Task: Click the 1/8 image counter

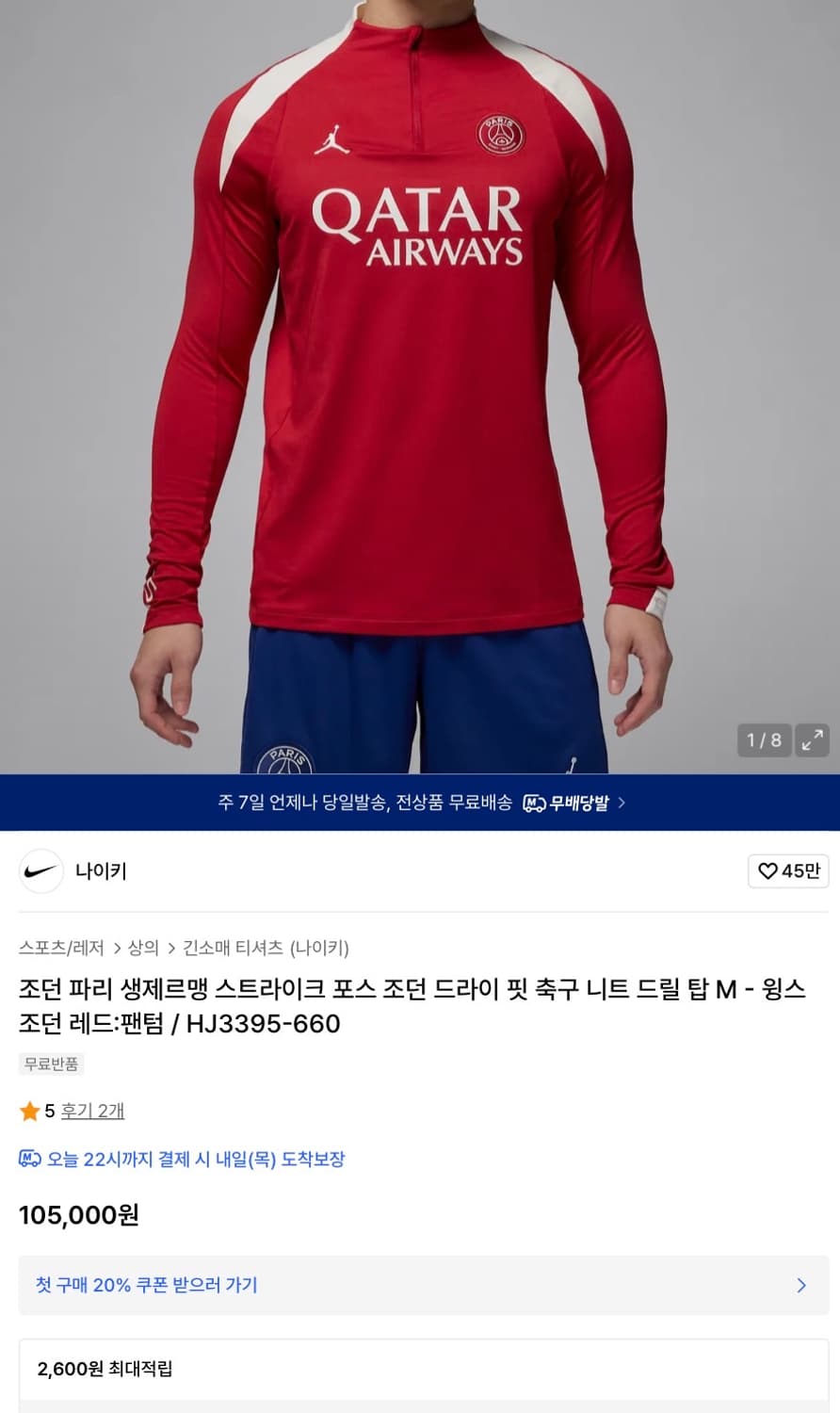Action: click(763, 739)
